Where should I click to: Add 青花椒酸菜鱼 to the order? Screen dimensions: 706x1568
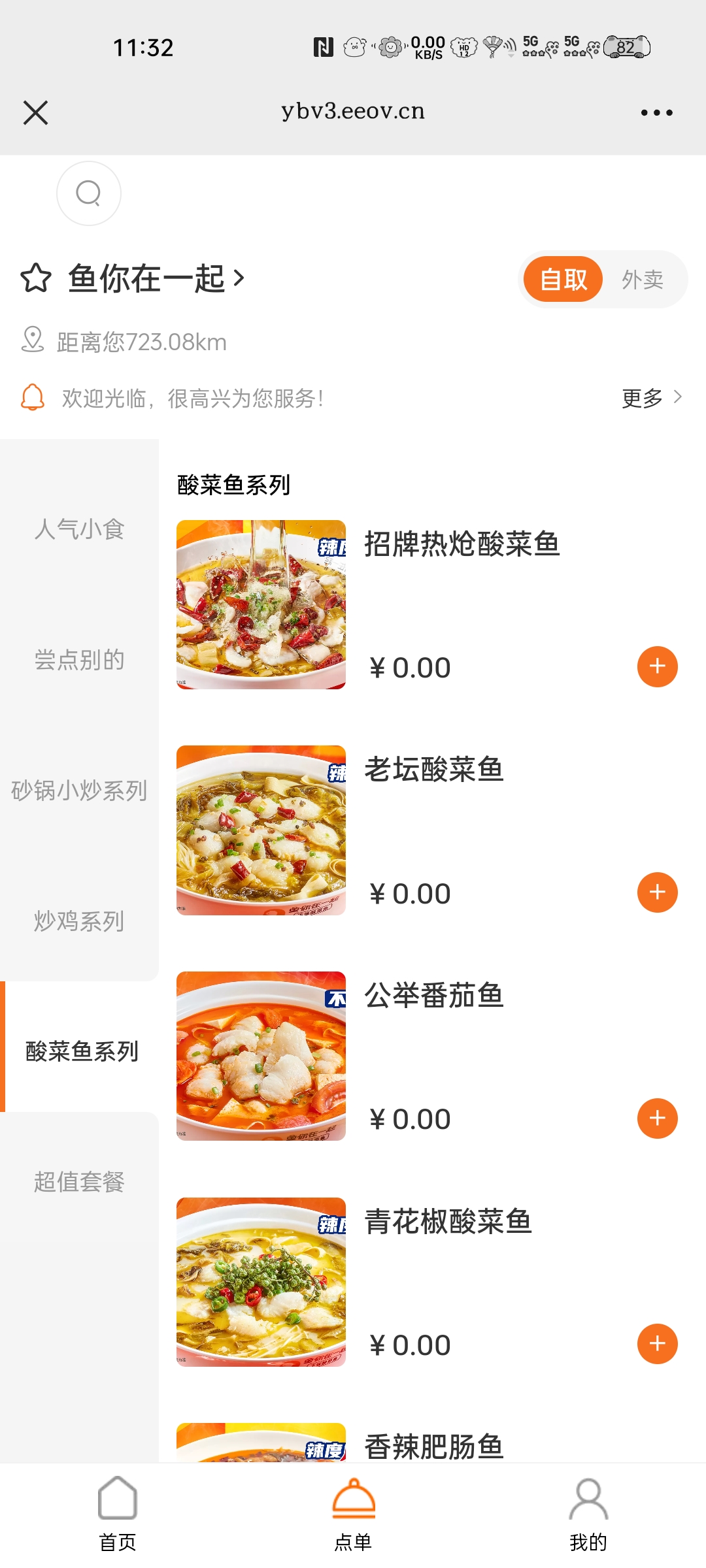[657, 1344]
